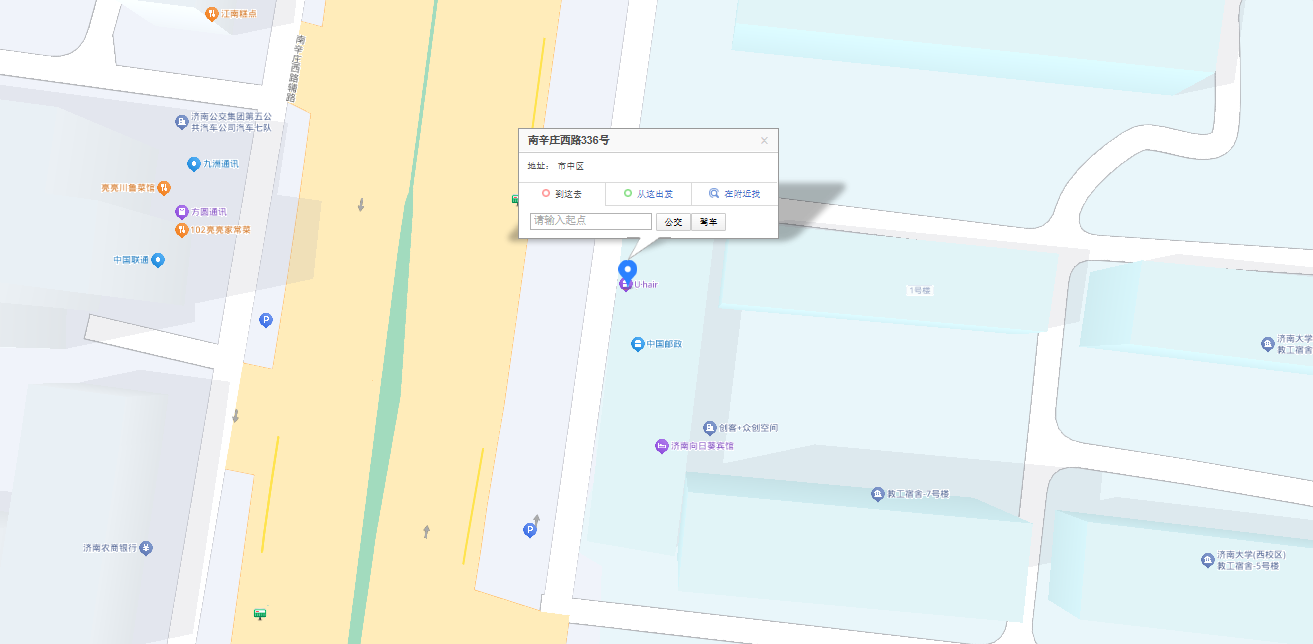Select the 济南向日葵宾馆 hotel marker
The image size is (1313, 644).
[x=661, y=446]
